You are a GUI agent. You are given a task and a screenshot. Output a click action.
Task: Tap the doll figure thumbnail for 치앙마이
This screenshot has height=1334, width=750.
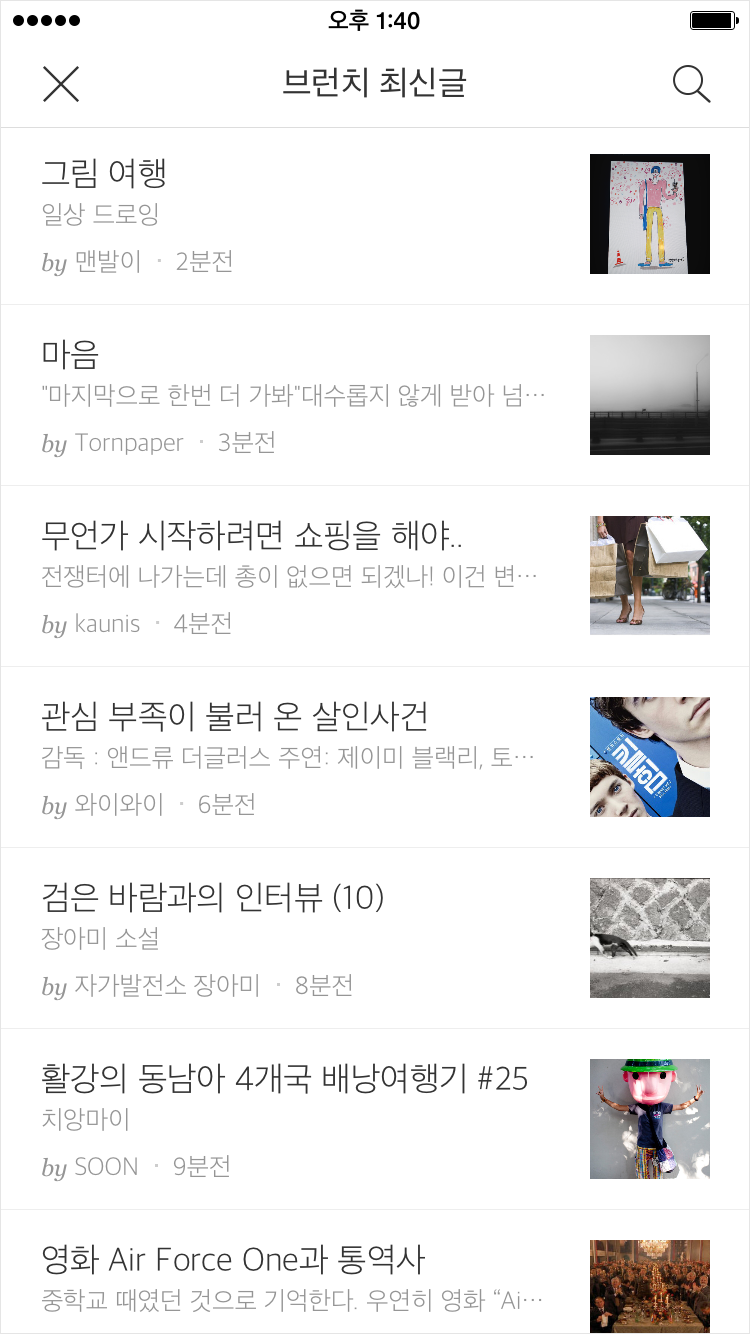coord(649,1118)
